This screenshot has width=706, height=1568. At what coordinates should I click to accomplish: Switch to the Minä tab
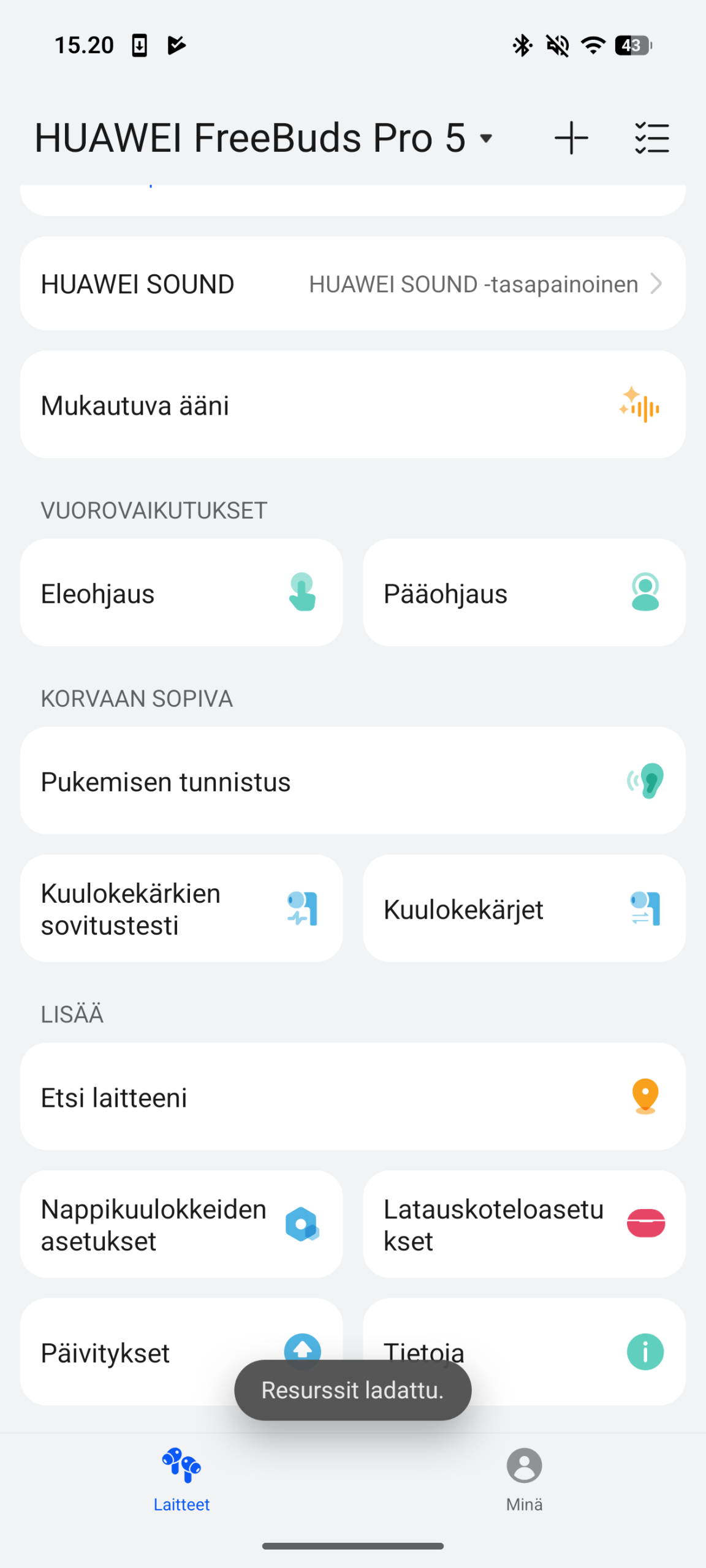click(x=524, y=1480)
